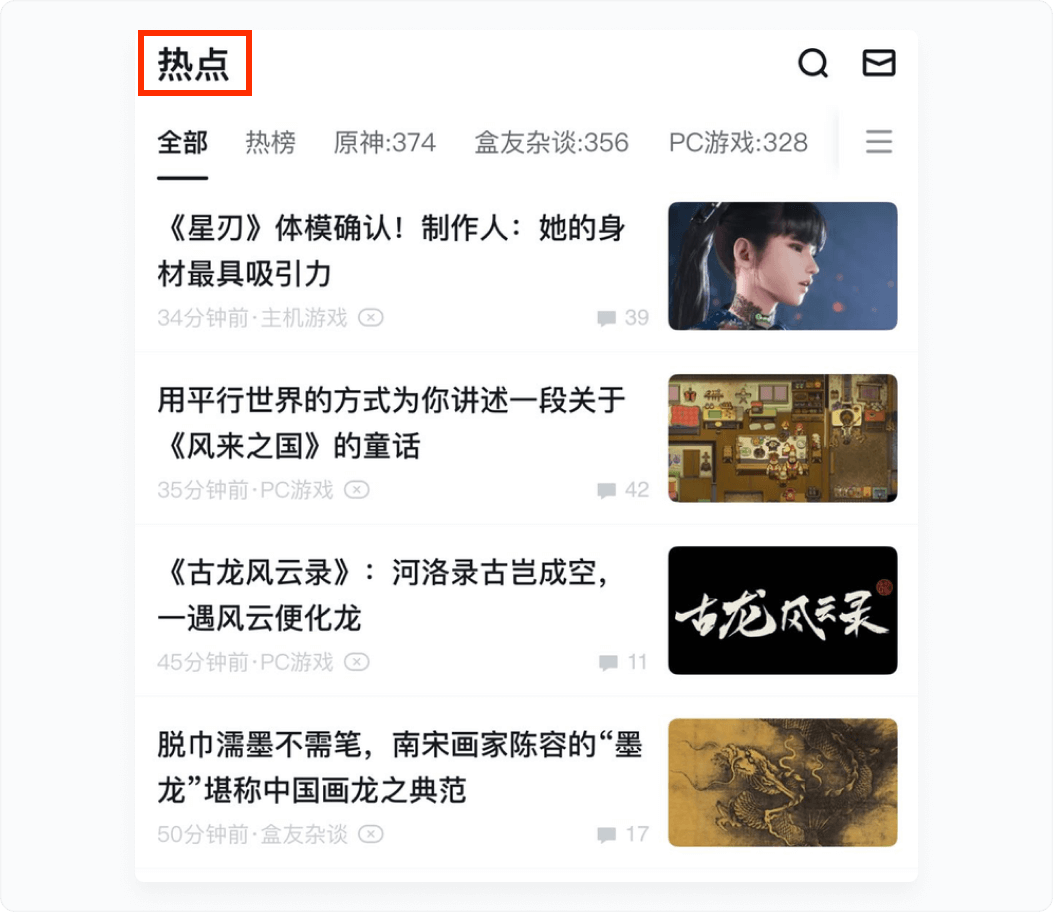Viewport: 1053px width, 918px height.
Task: Switch to the 全部 tab
Action: [182, 143]
